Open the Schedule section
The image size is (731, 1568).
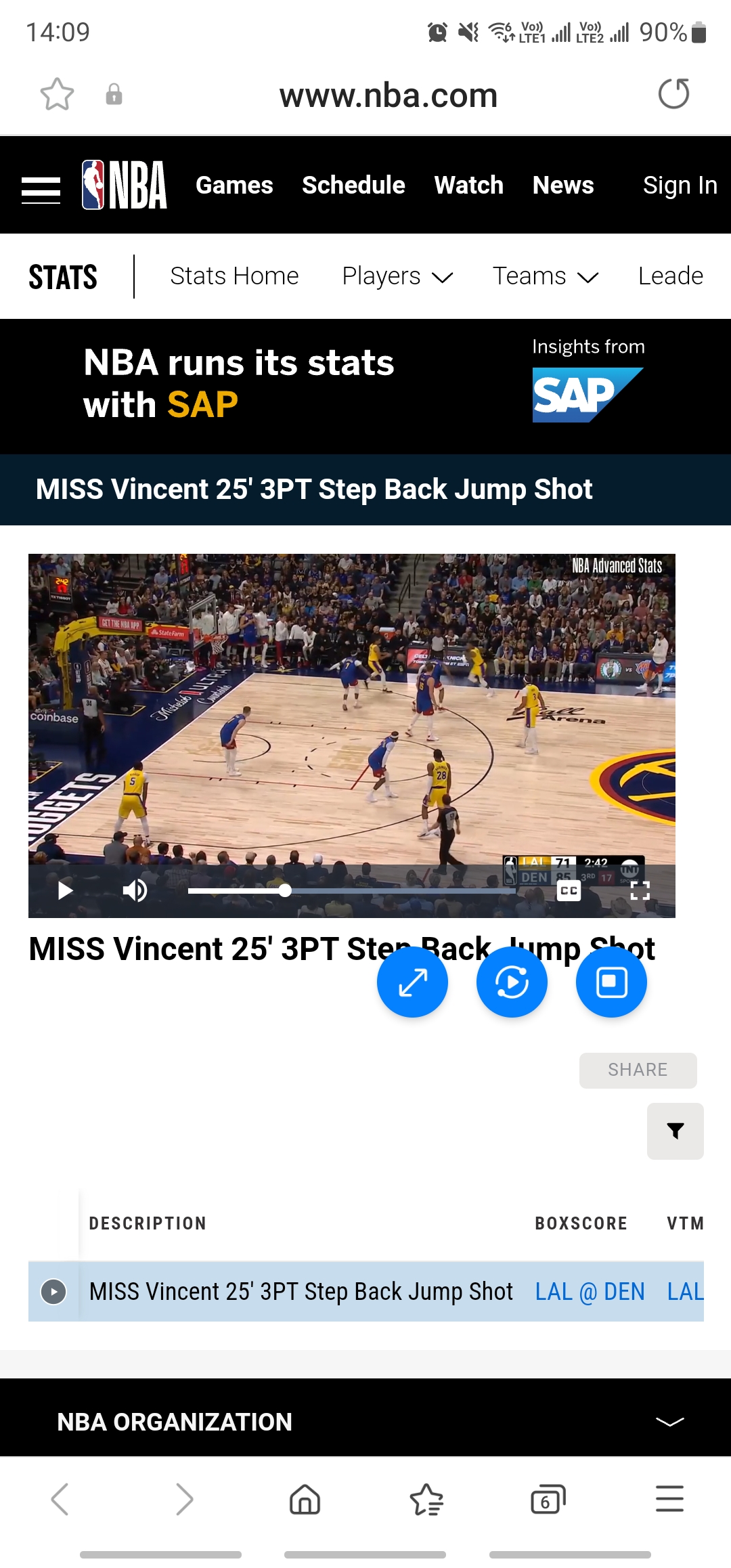tap(353, 185)
